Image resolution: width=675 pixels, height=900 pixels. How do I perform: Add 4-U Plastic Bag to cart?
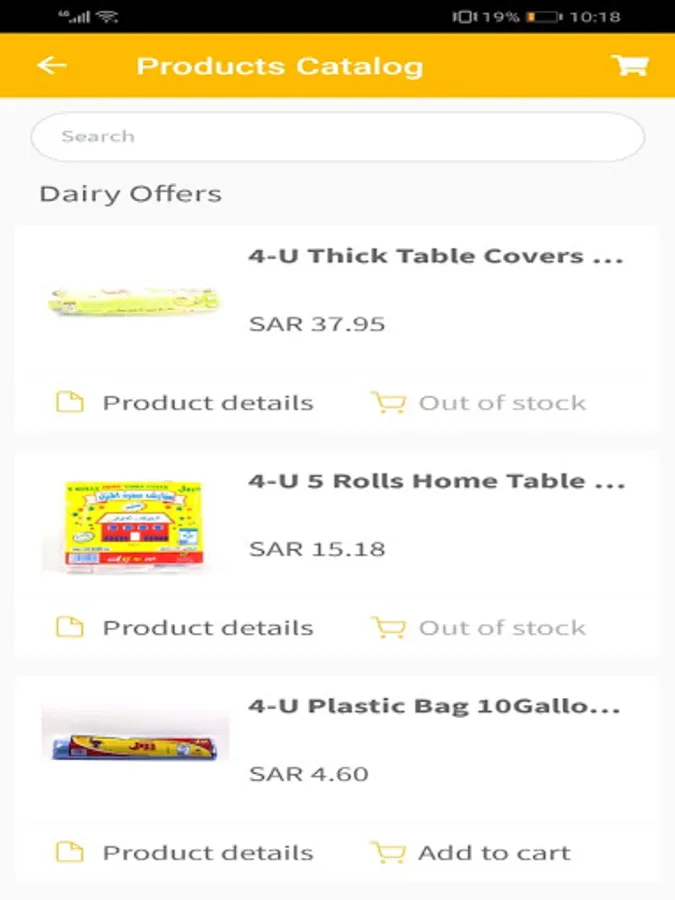click(x=471, y=853)
